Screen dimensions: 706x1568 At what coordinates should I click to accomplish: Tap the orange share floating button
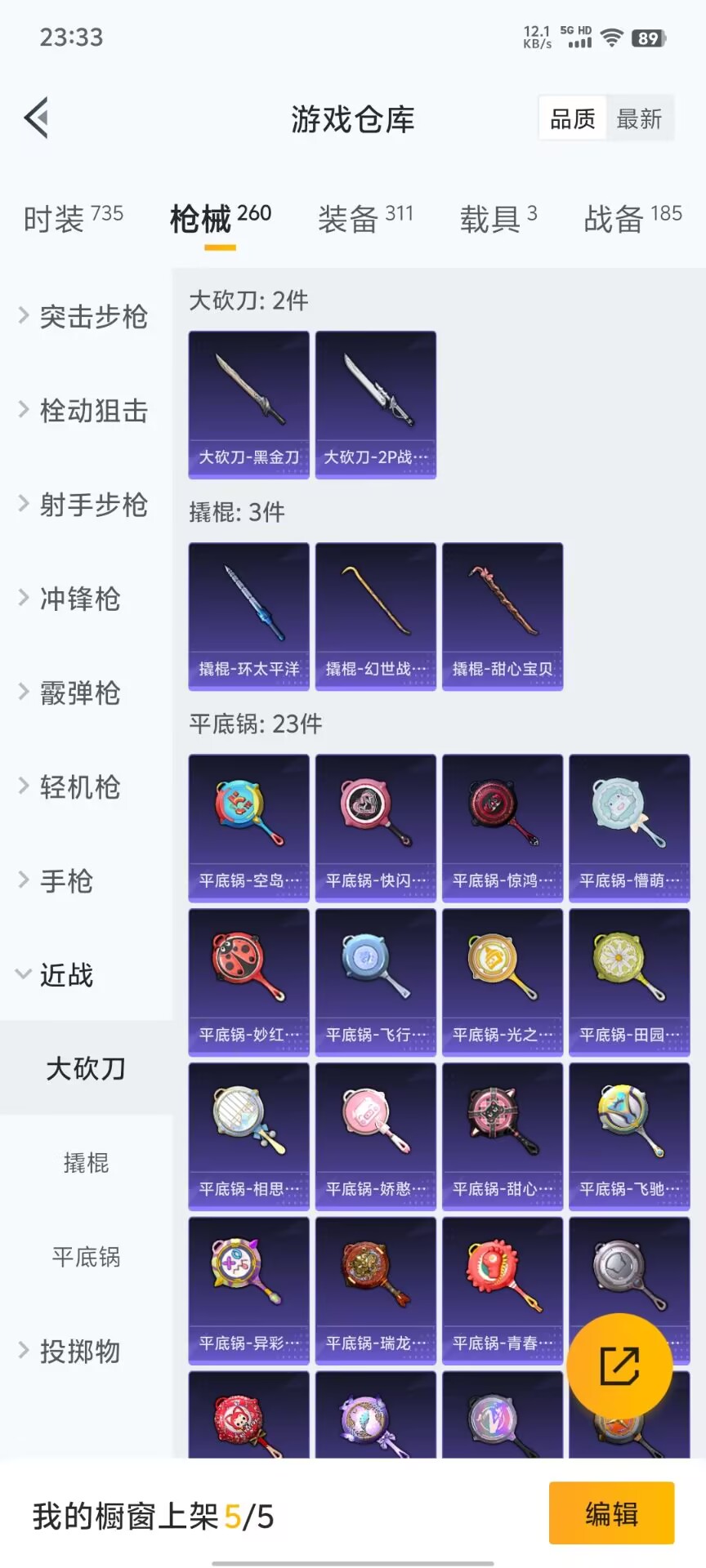click(619, 1365)
